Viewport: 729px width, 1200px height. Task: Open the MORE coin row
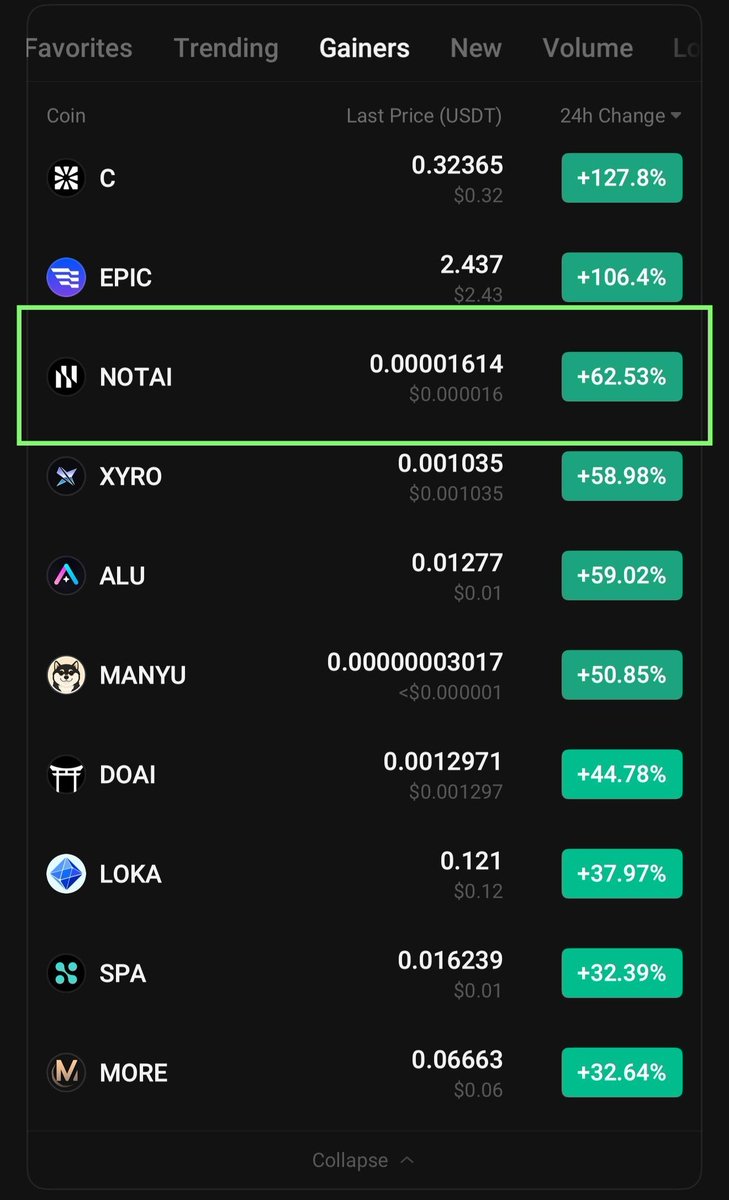364,1073
